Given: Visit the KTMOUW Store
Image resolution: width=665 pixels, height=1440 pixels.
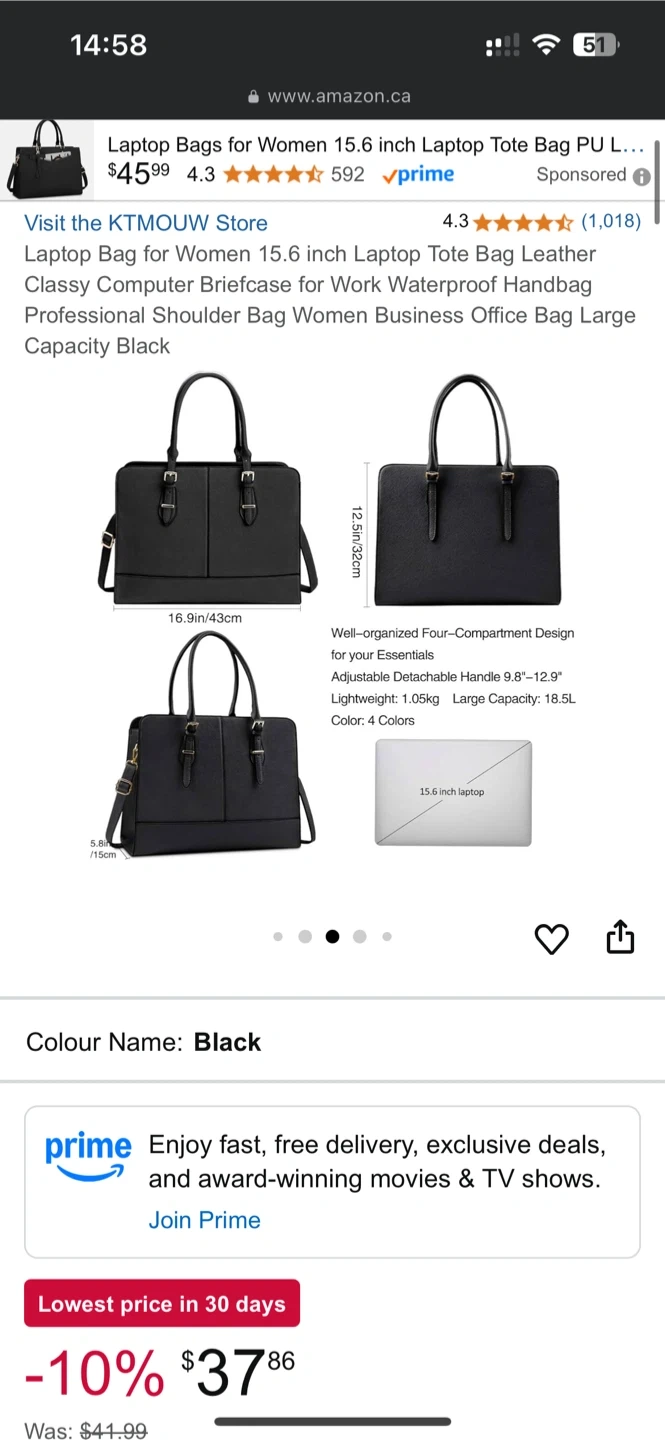Looking at the screenshot, I should tap(146, 223).
